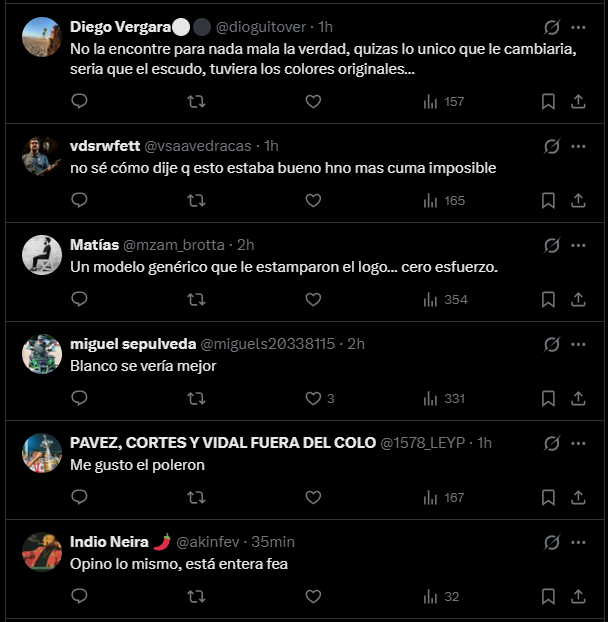Open vdsrwfett's profile avatar
The image size is (608, 622).
click(x=42, y=156)
